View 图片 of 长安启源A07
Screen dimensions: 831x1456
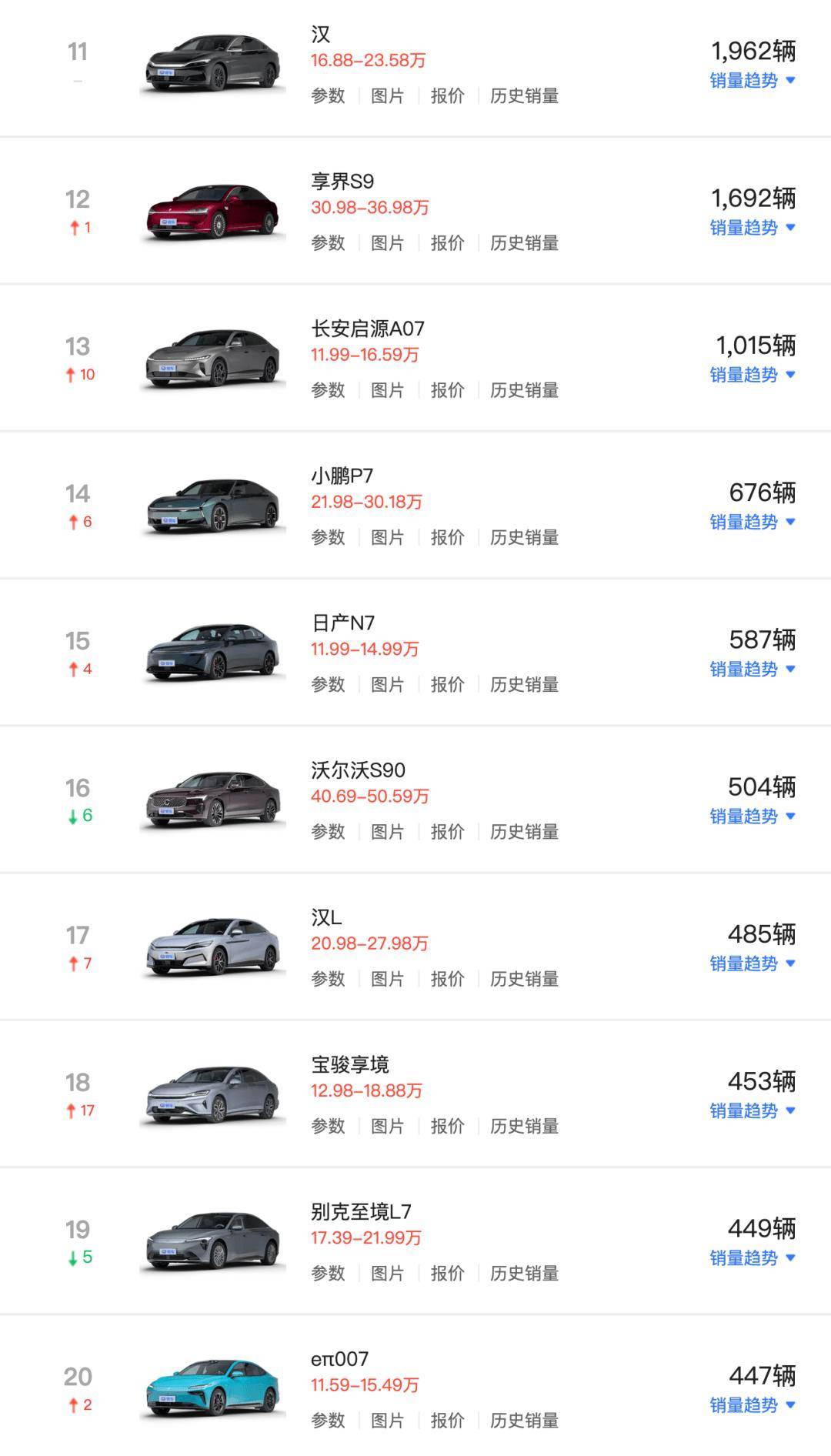tap(387, 390)
